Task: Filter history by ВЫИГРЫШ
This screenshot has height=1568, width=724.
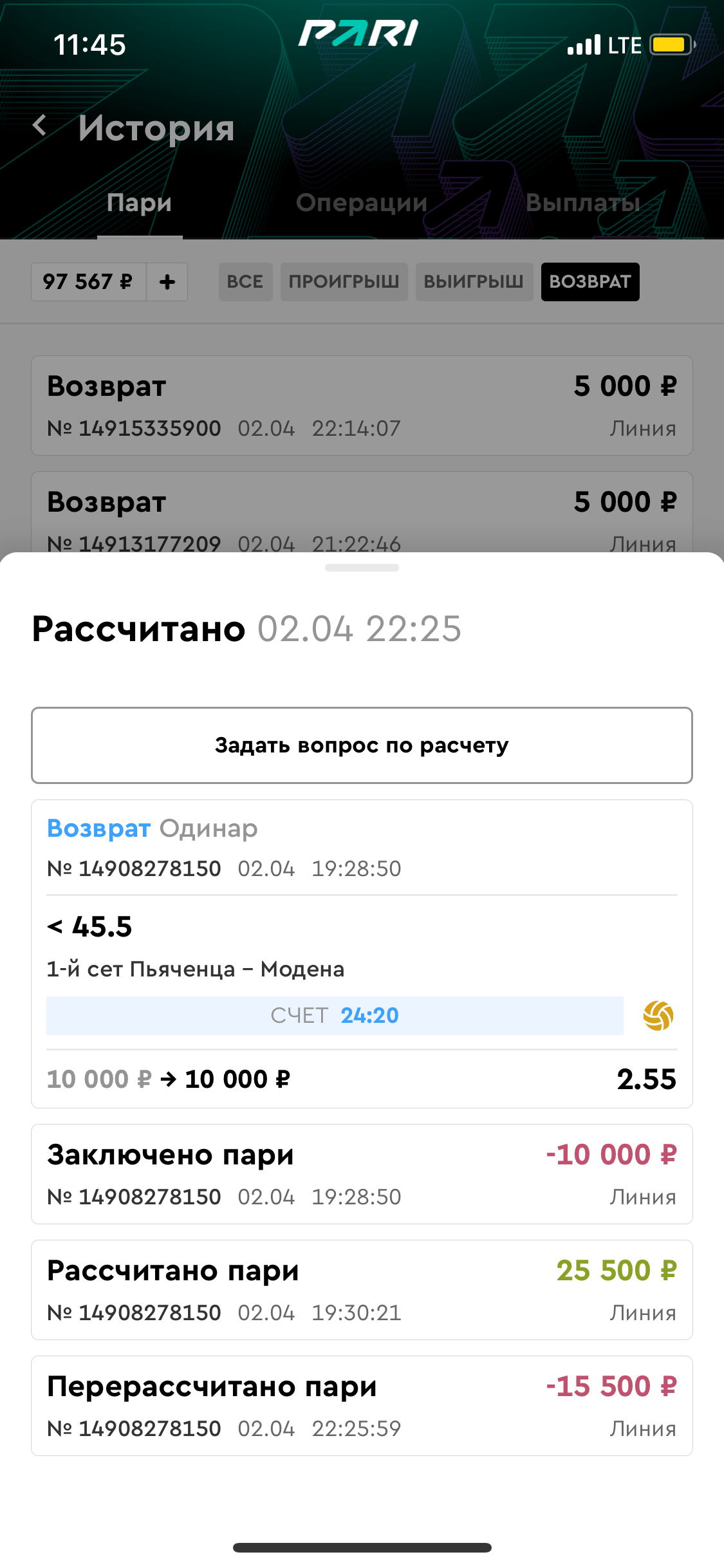Action: 474,282
